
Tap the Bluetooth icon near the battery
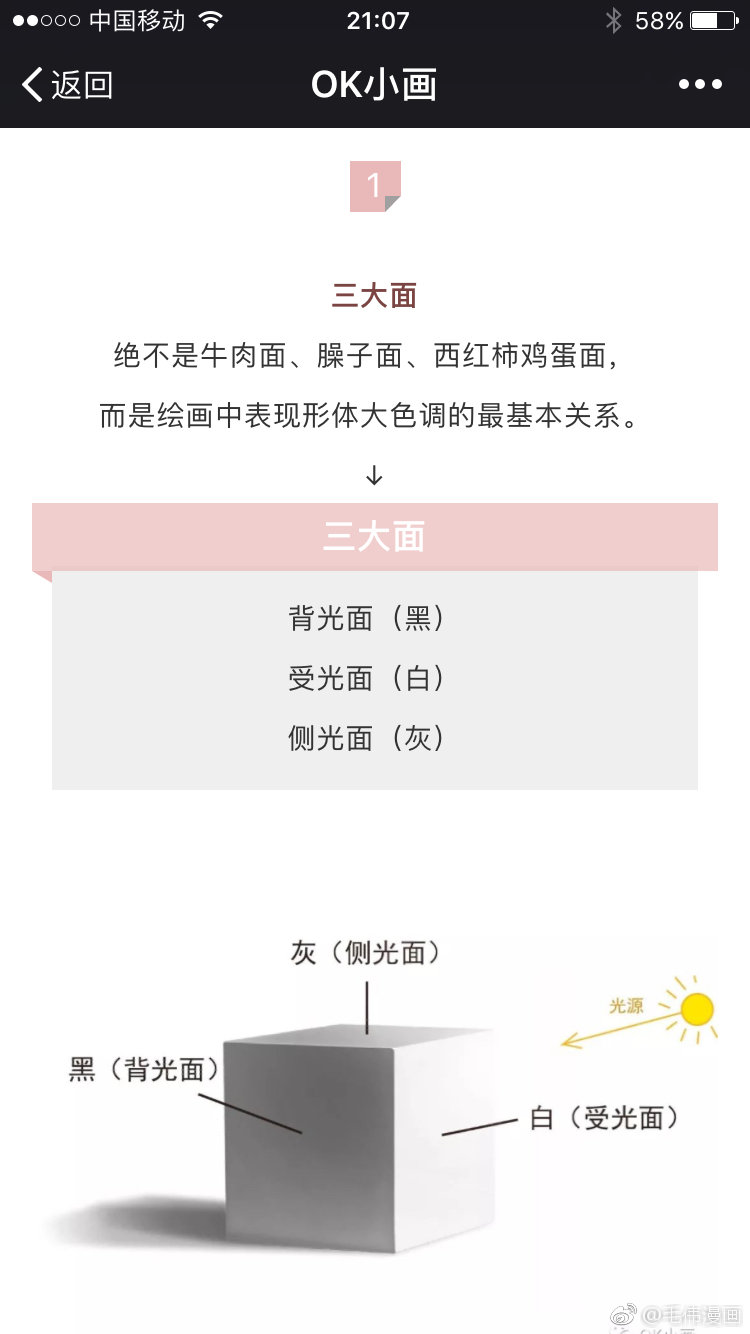tap(614, 19)
